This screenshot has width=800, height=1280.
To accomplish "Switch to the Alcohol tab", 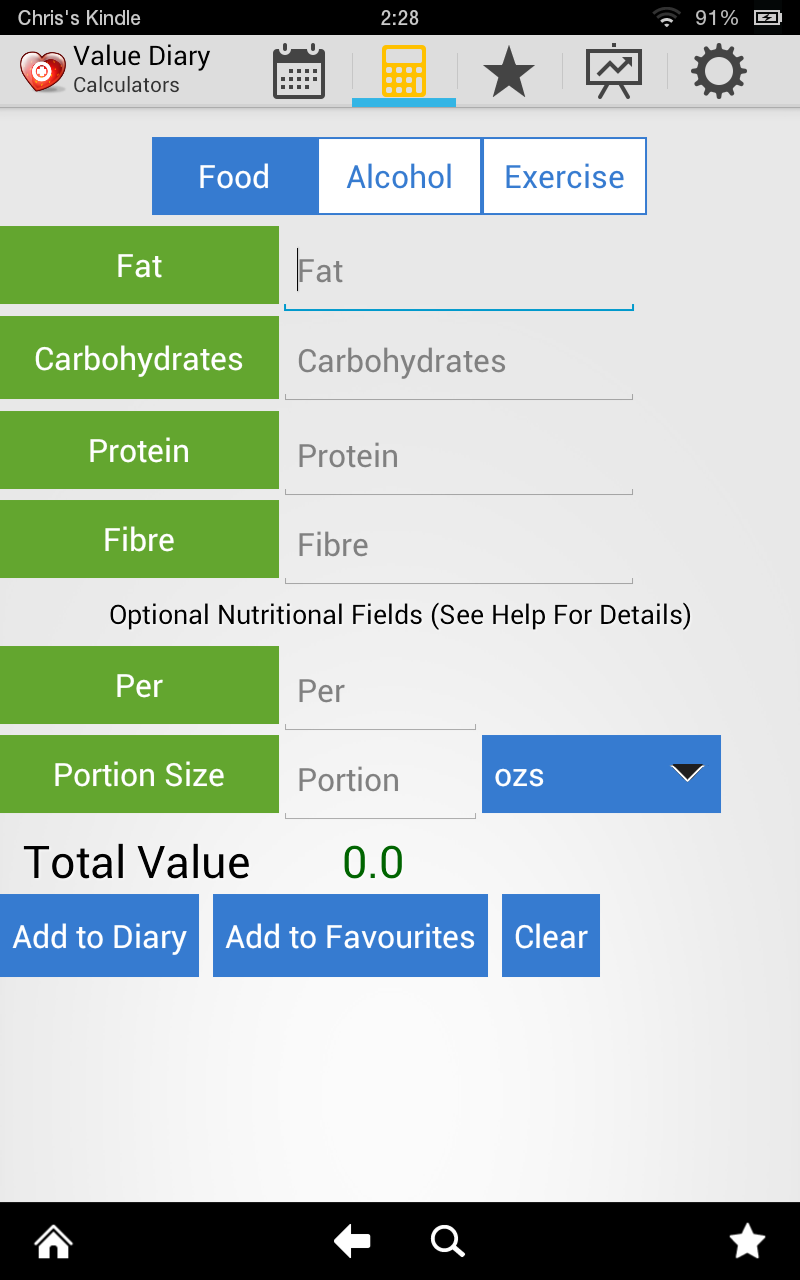I will (x=399, y=177).
